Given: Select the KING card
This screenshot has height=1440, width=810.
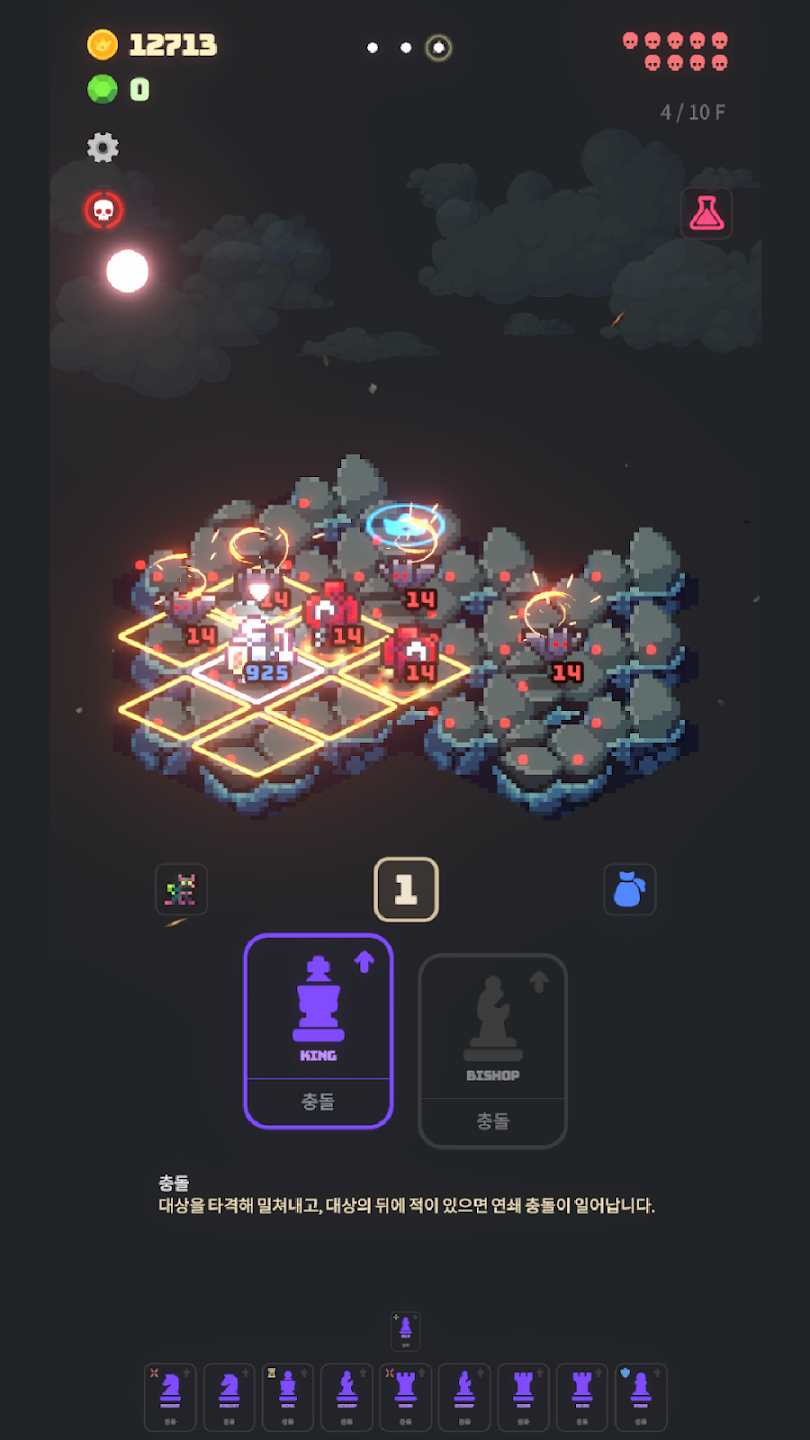Looking at the screenshot, I should point(318,1030).
